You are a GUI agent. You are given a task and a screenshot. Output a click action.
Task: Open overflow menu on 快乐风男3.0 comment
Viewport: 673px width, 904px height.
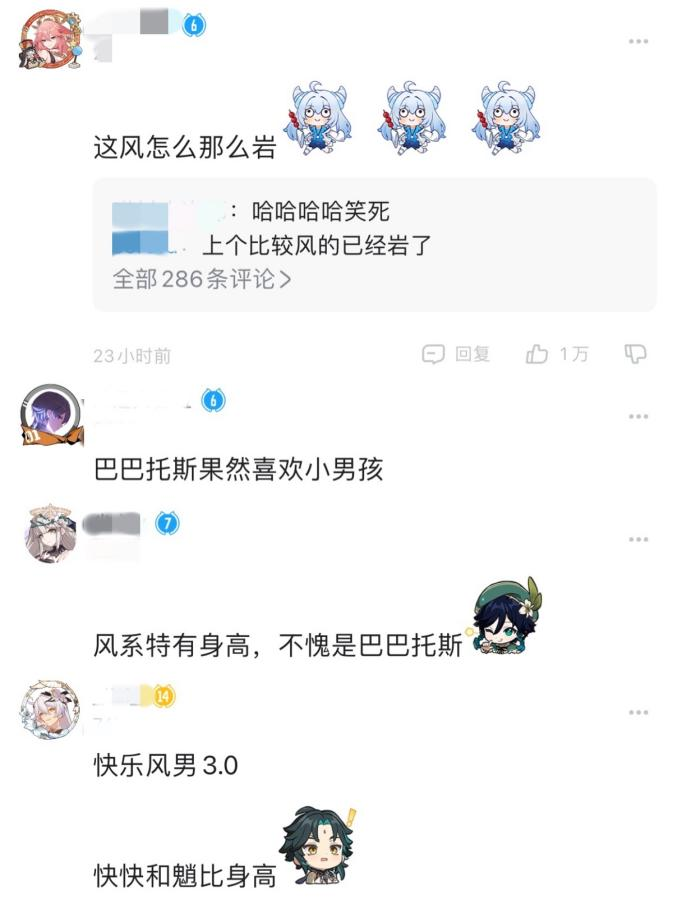point(638,713)
